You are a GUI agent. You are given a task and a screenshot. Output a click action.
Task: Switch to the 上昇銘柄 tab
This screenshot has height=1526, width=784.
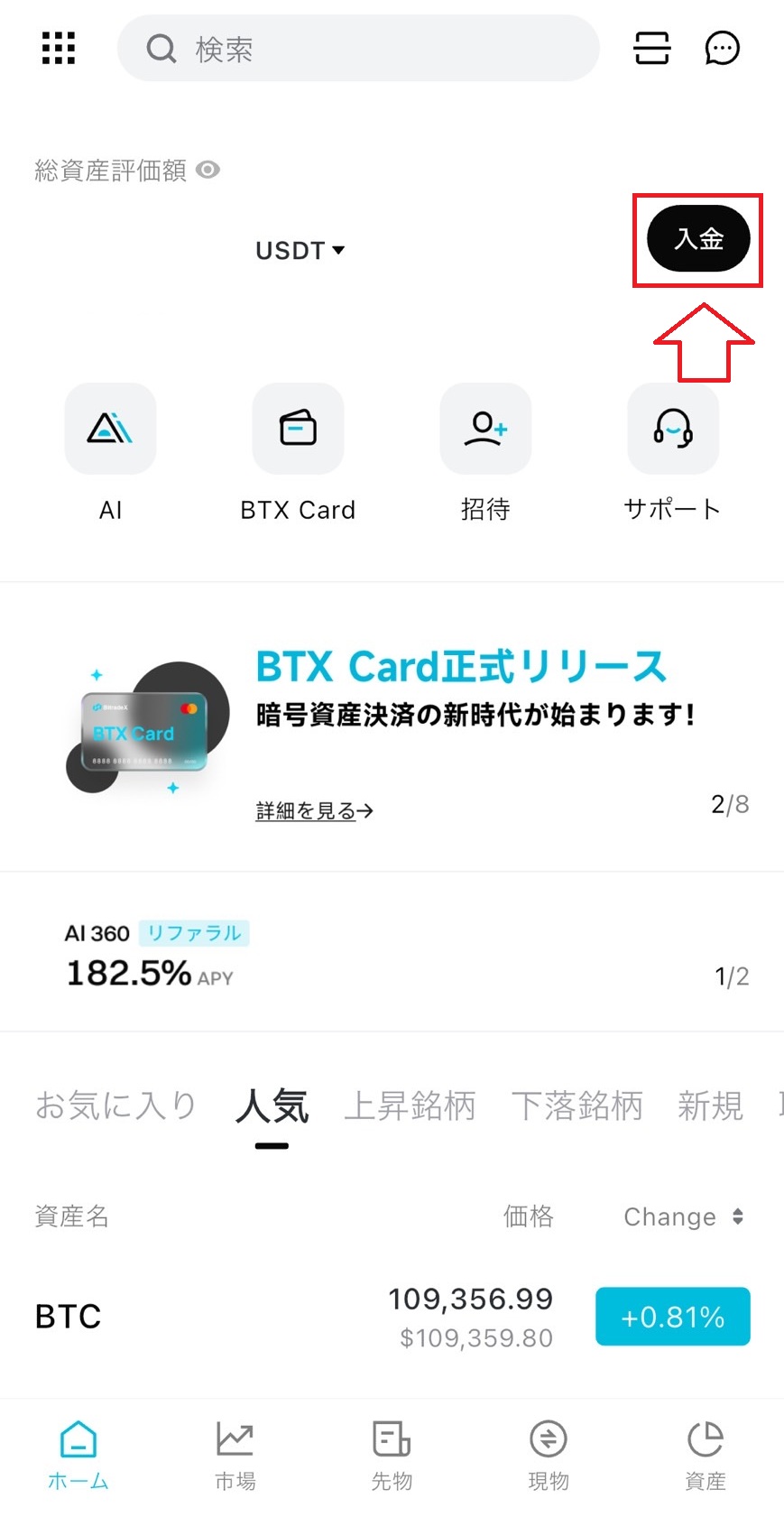click(x=410, y=1105)
